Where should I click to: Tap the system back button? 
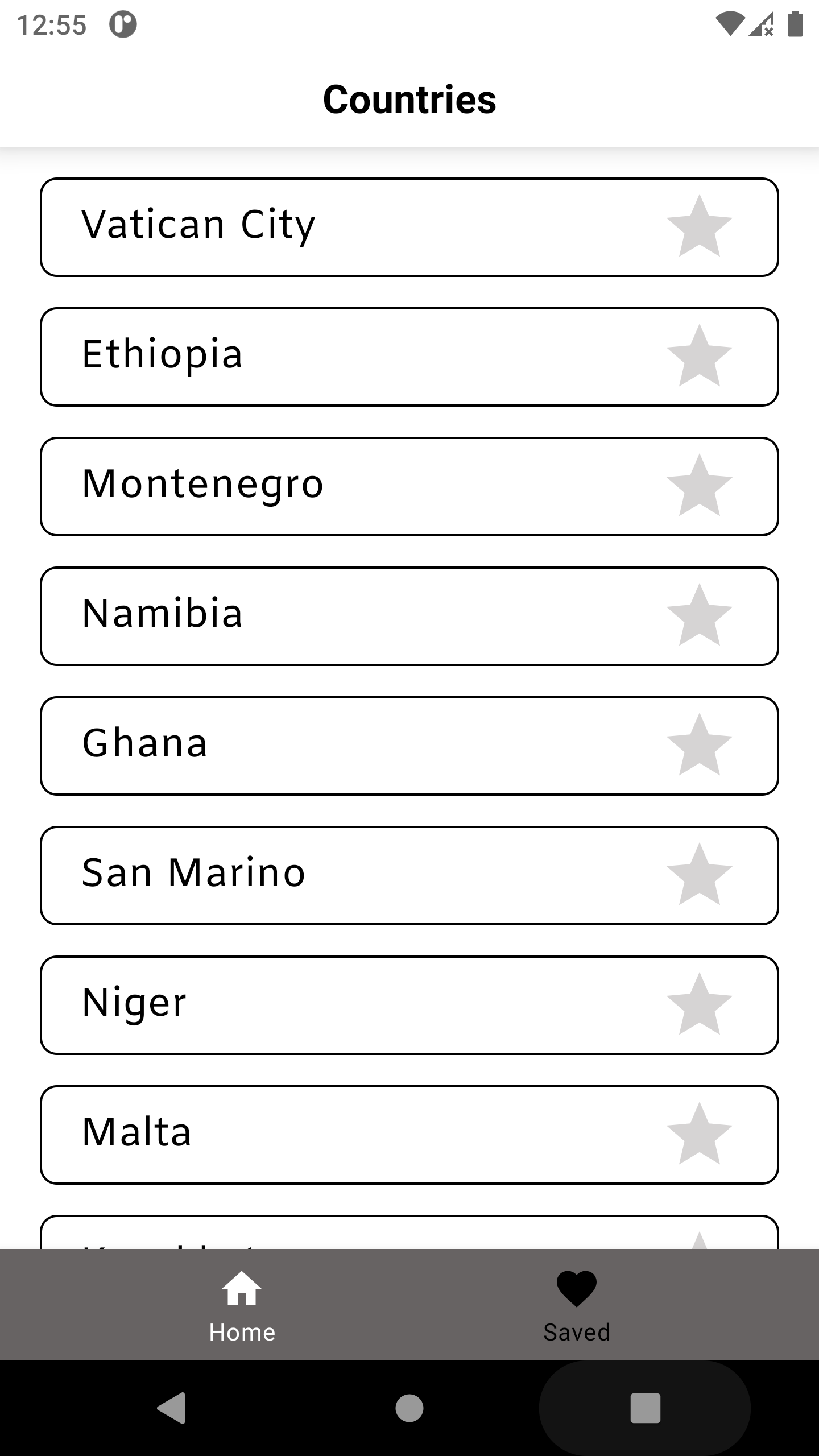coord(171,1408)
